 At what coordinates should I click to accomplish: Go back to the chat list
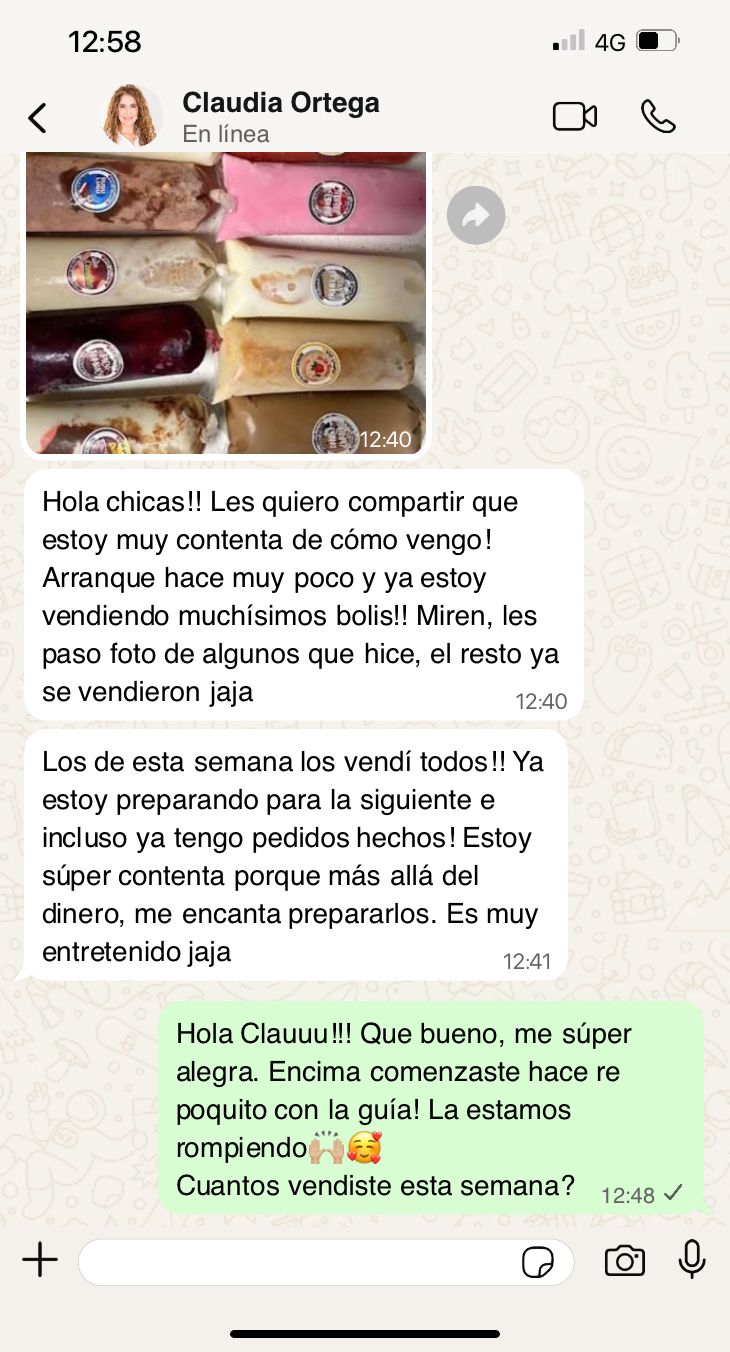click(37, 118)
